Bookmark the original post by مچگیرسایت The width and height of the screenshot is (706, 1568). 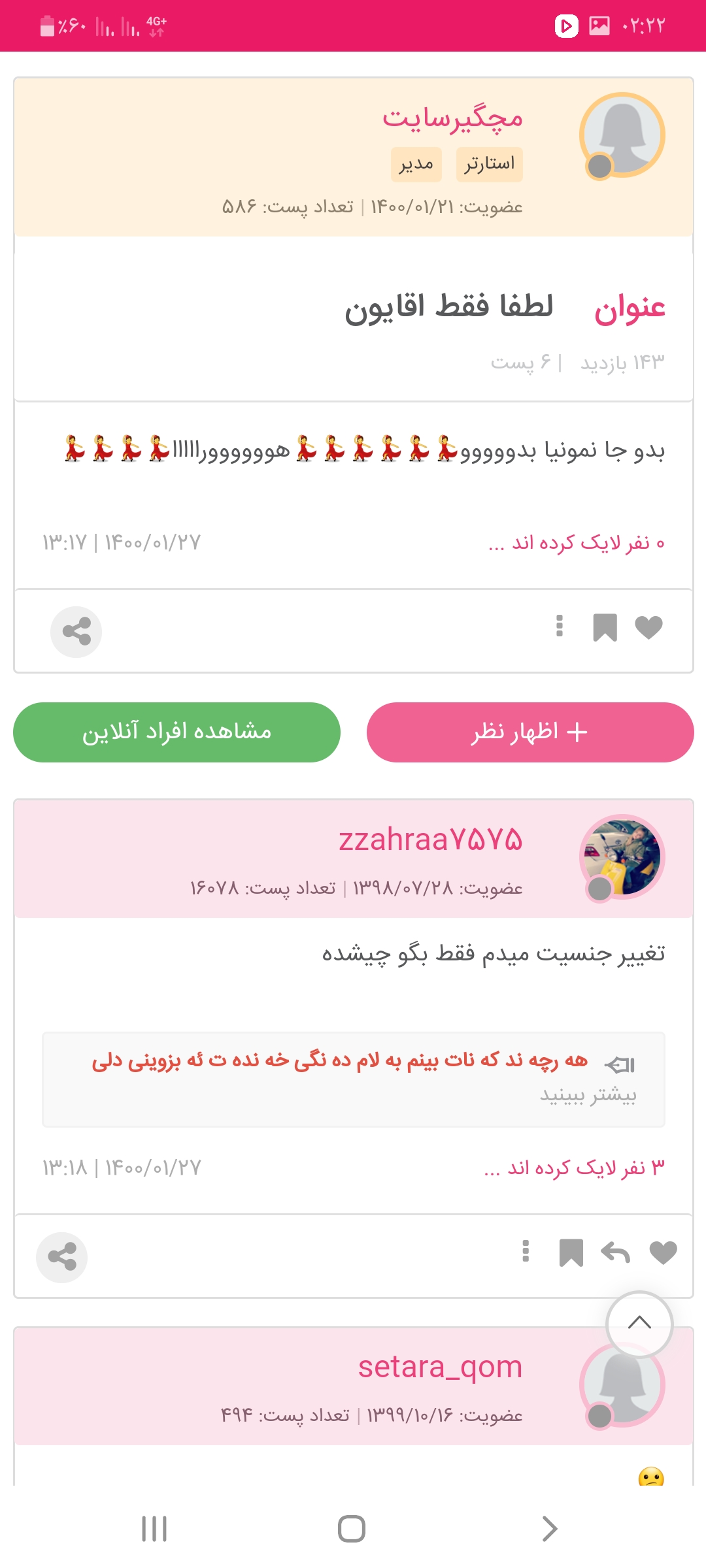click(605, 628)
